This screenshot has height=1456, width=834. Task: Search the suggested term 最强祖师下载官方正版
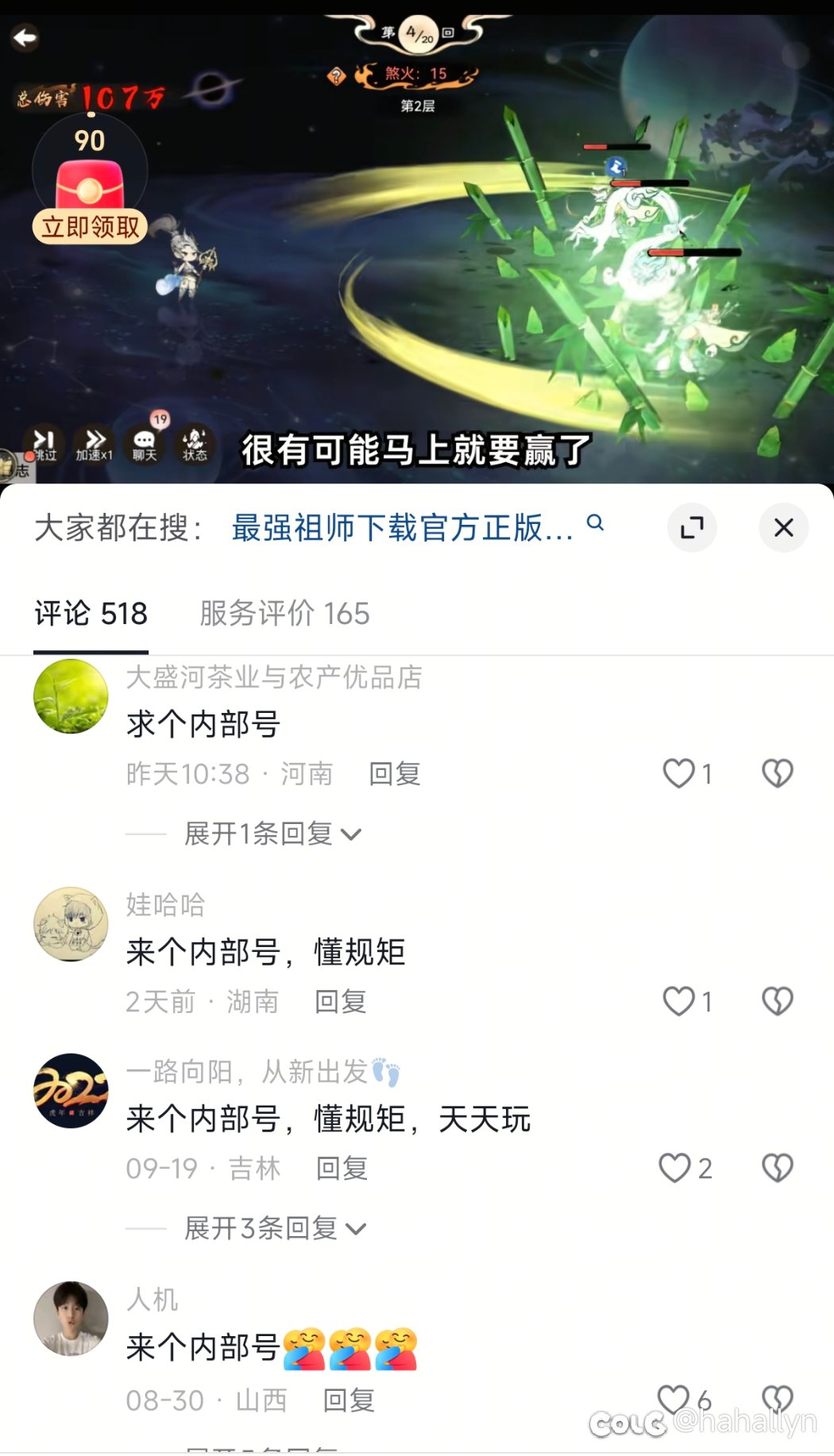click(x=402, y=528)
